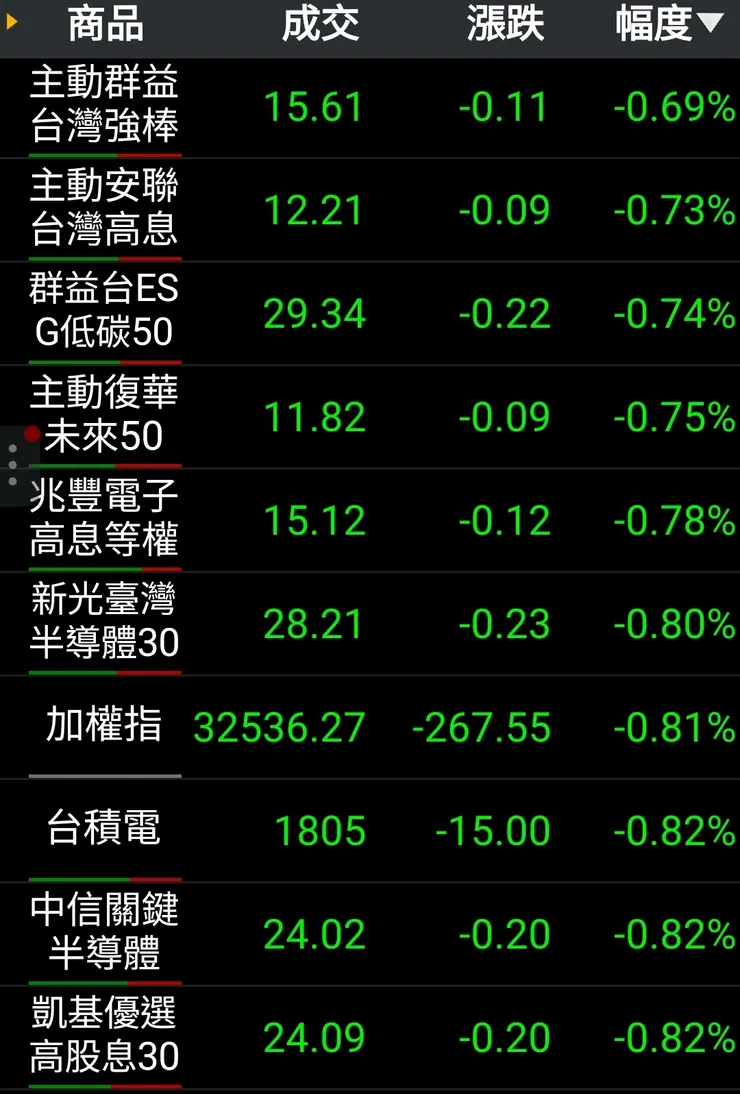Viewport: 740px width, 1094px height.
Task: Open the three-dot side handle
Action: 13,465
